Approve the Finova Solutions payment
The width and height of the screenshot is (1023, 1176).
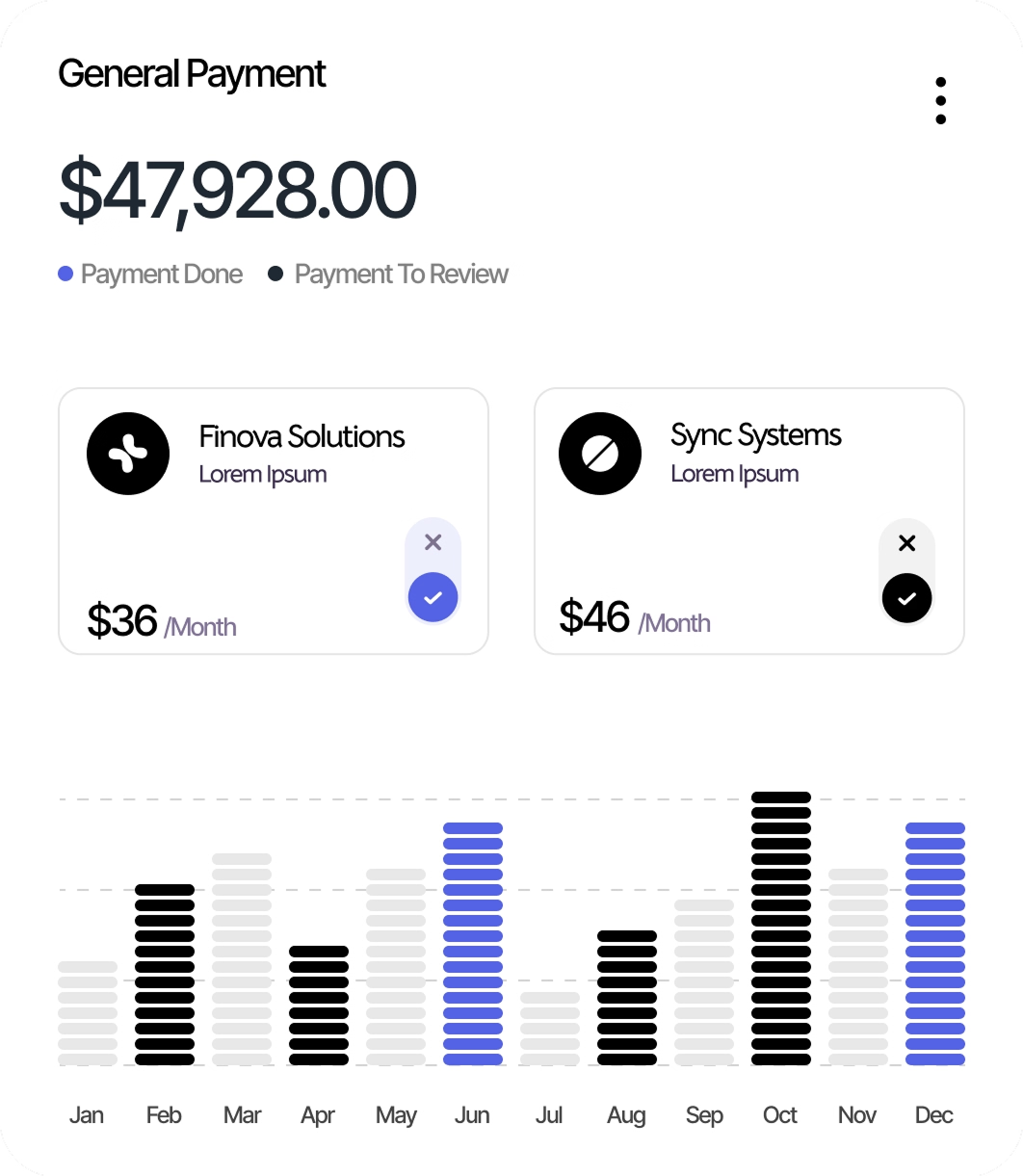tap(433, 597)
